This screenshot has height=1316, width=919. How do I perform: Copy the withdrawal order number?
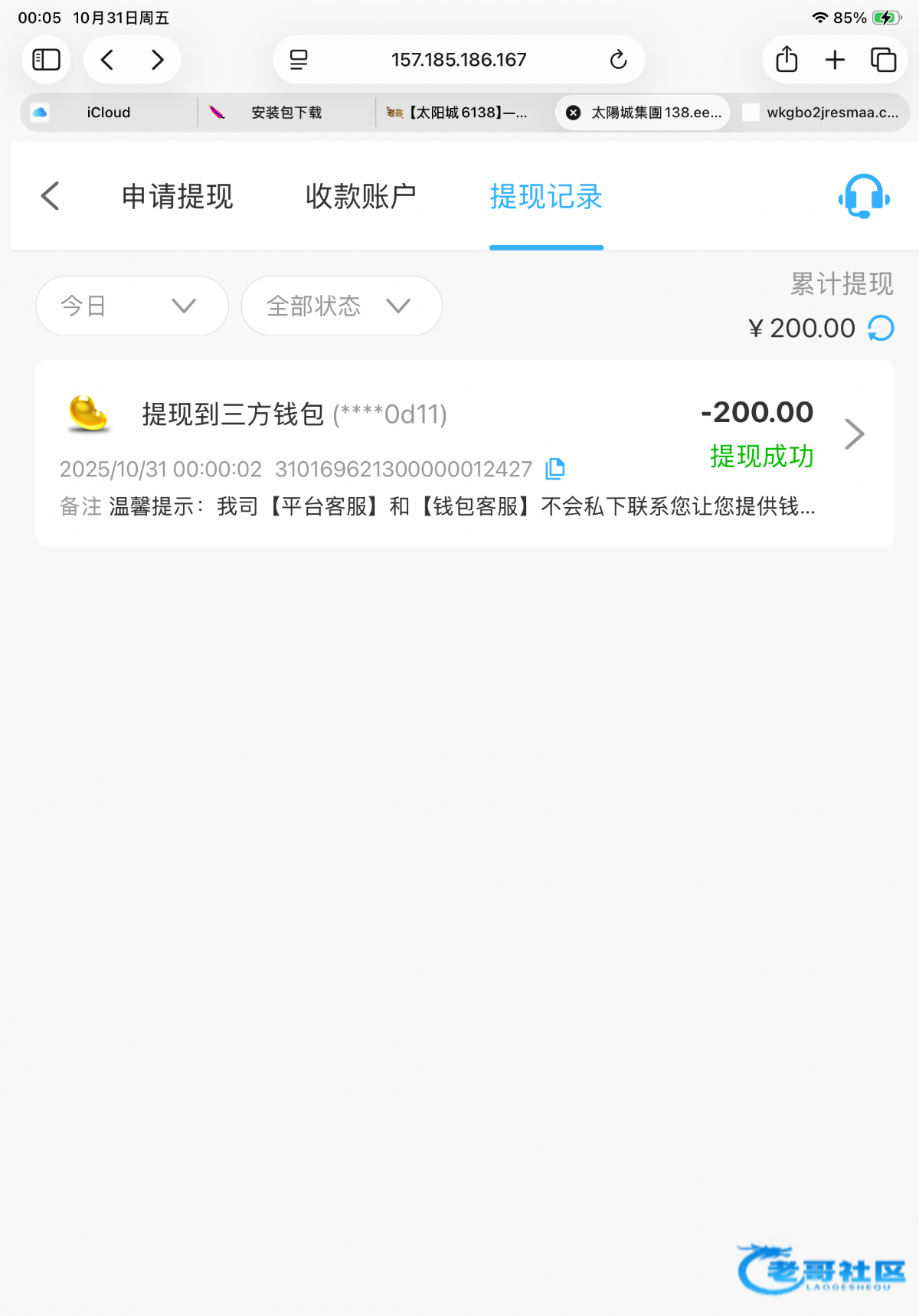[x=555, y=469]
